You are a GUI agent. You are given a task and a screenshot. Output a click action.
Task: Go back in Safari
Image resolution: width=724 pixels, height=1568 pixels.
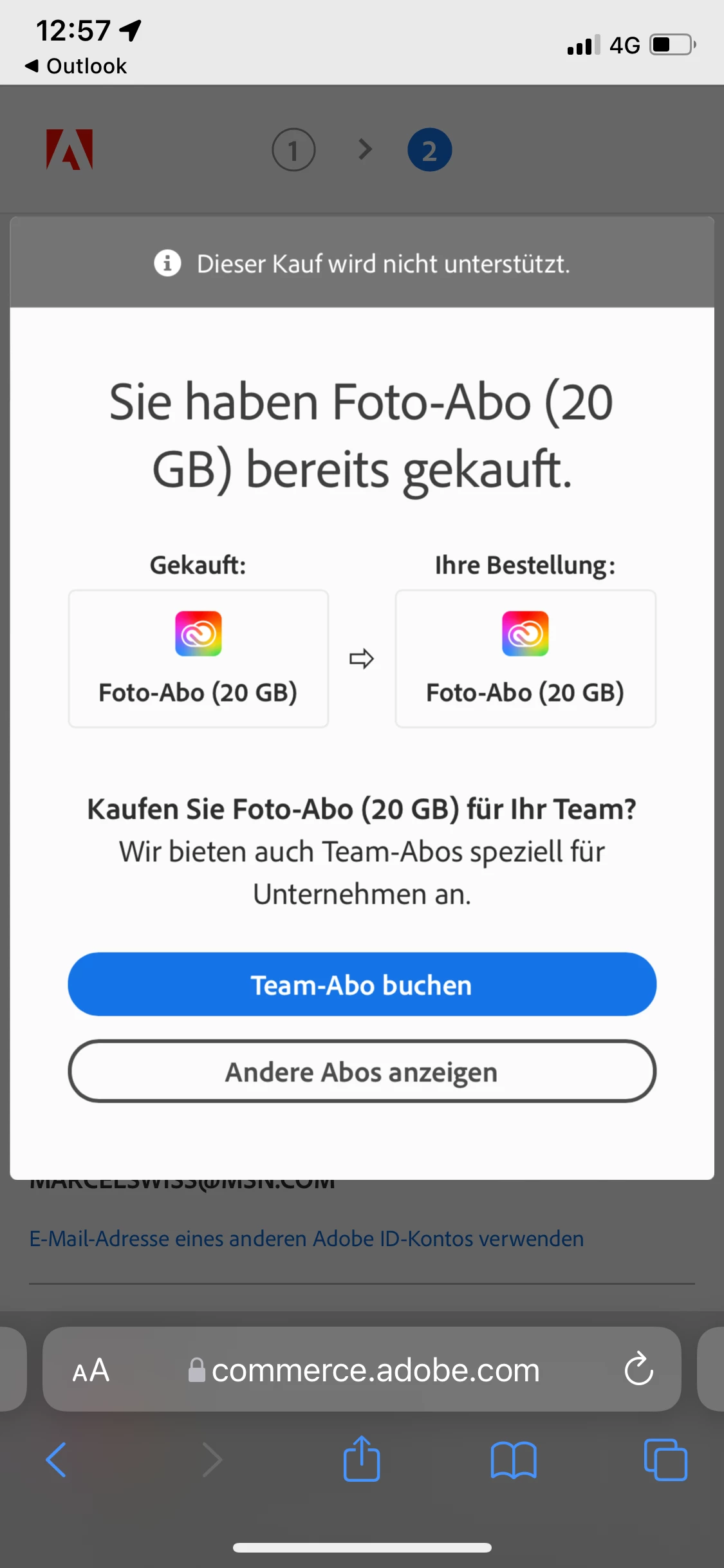tap(56, 1460)
